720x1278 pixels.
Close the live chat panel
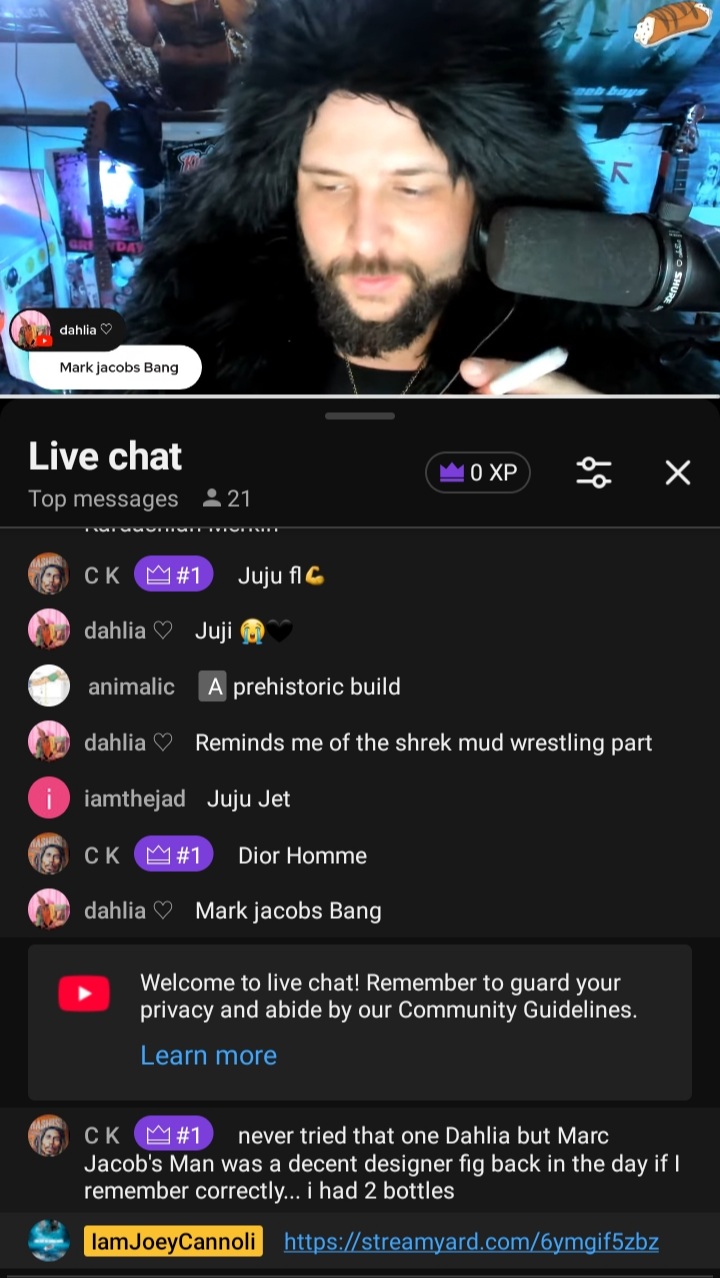pos(677,473)
